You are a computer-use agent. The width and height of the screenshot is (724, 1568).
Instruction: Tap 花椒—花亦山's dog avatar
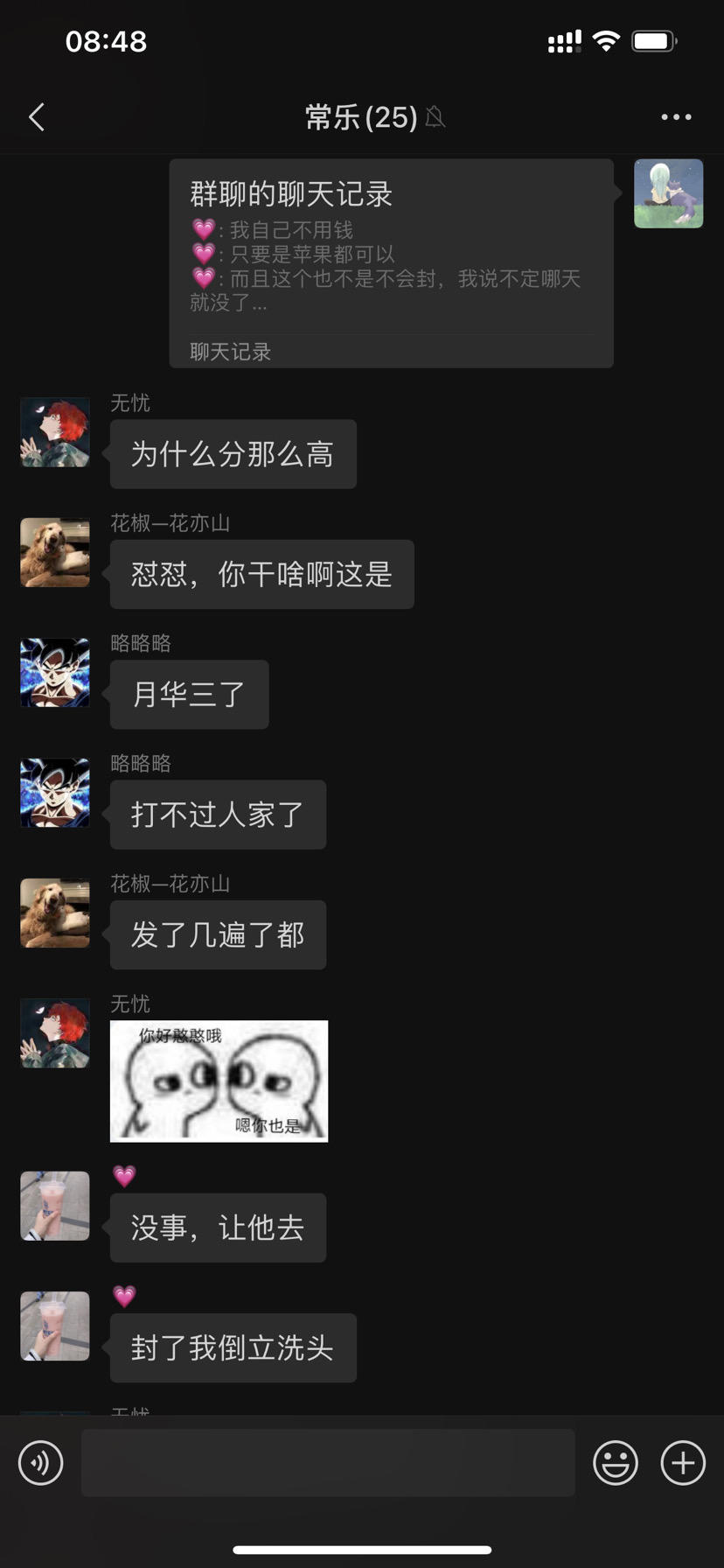pyautogui.click(x=54, y=552)
